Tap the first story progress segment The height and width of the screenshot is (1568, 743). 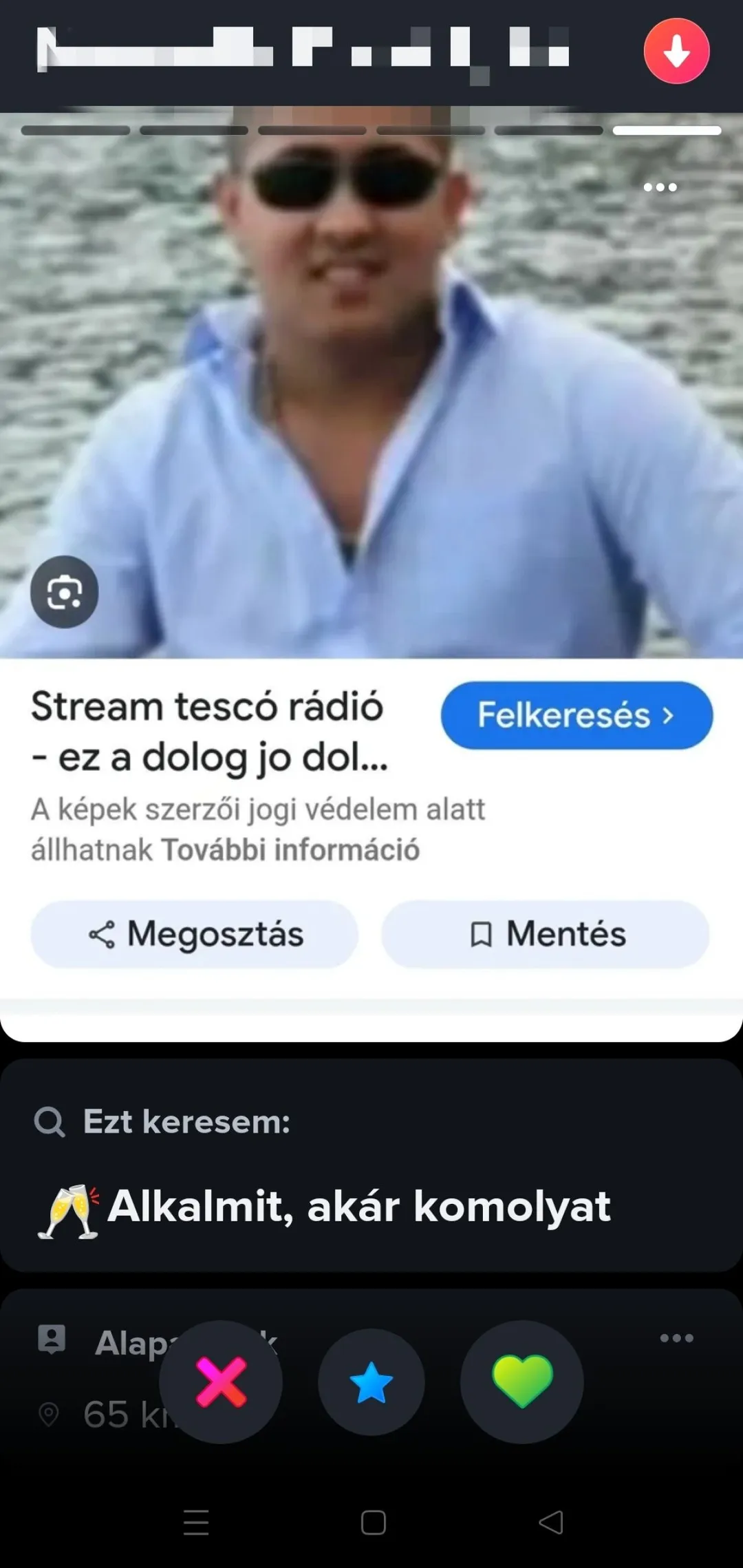click(76, 130)
